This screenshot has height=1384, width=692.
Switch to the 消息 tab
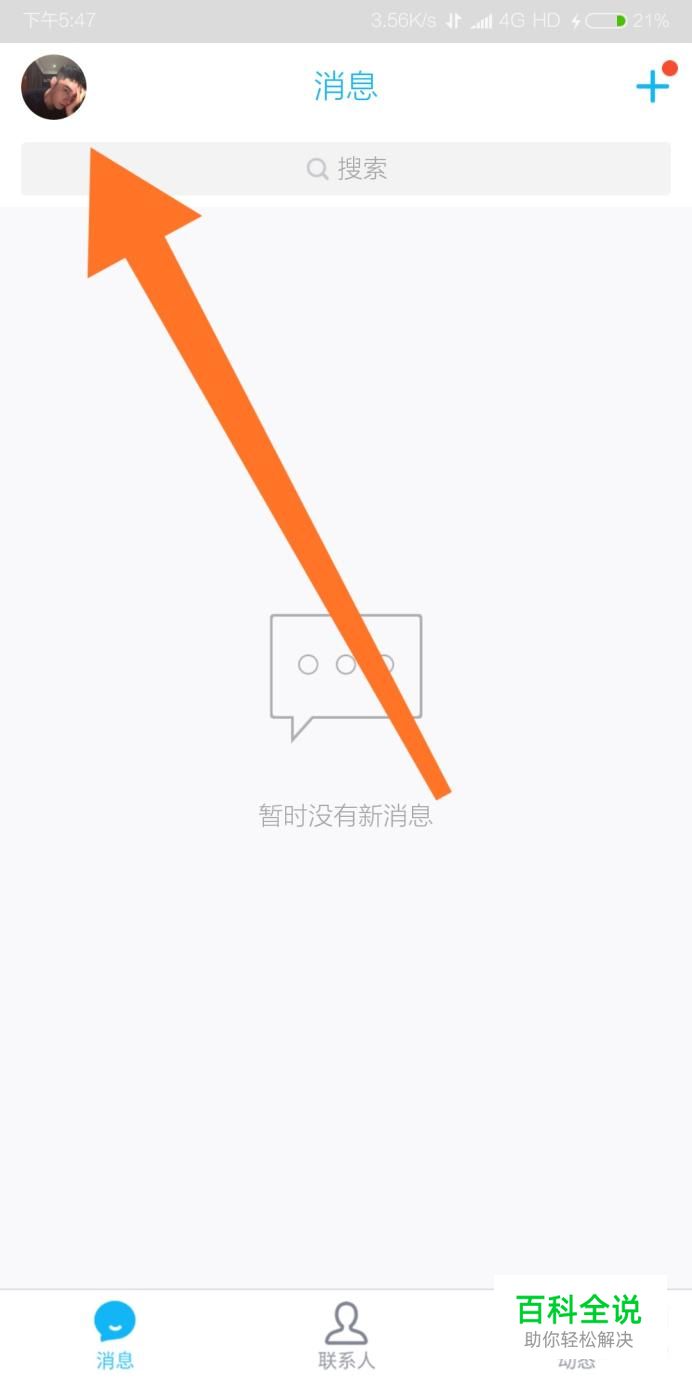tap(115, 1334)
